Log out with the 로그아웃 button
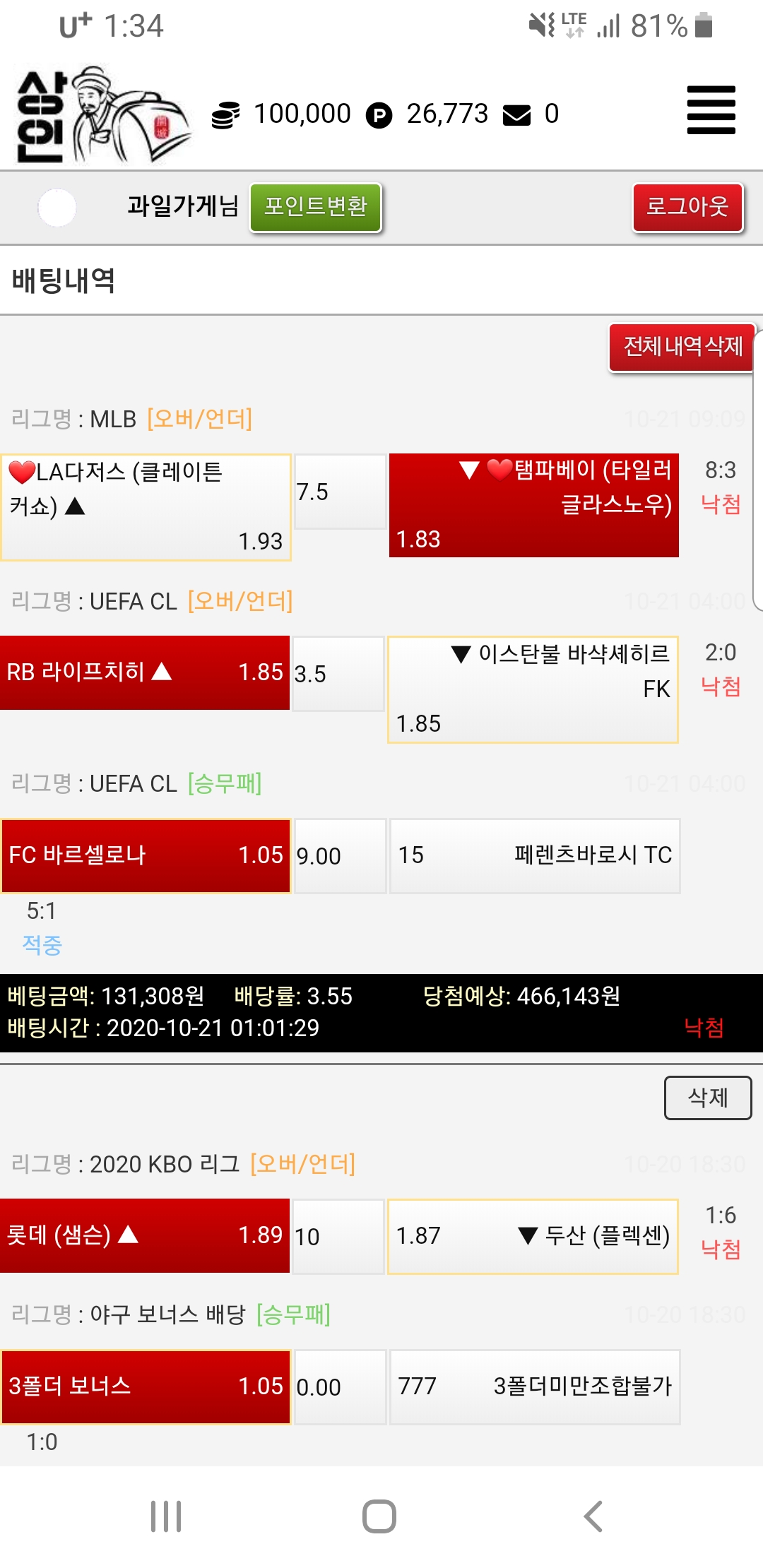Image resolution: width=763 pixels, height=1568 pixels. coord(687,207)
